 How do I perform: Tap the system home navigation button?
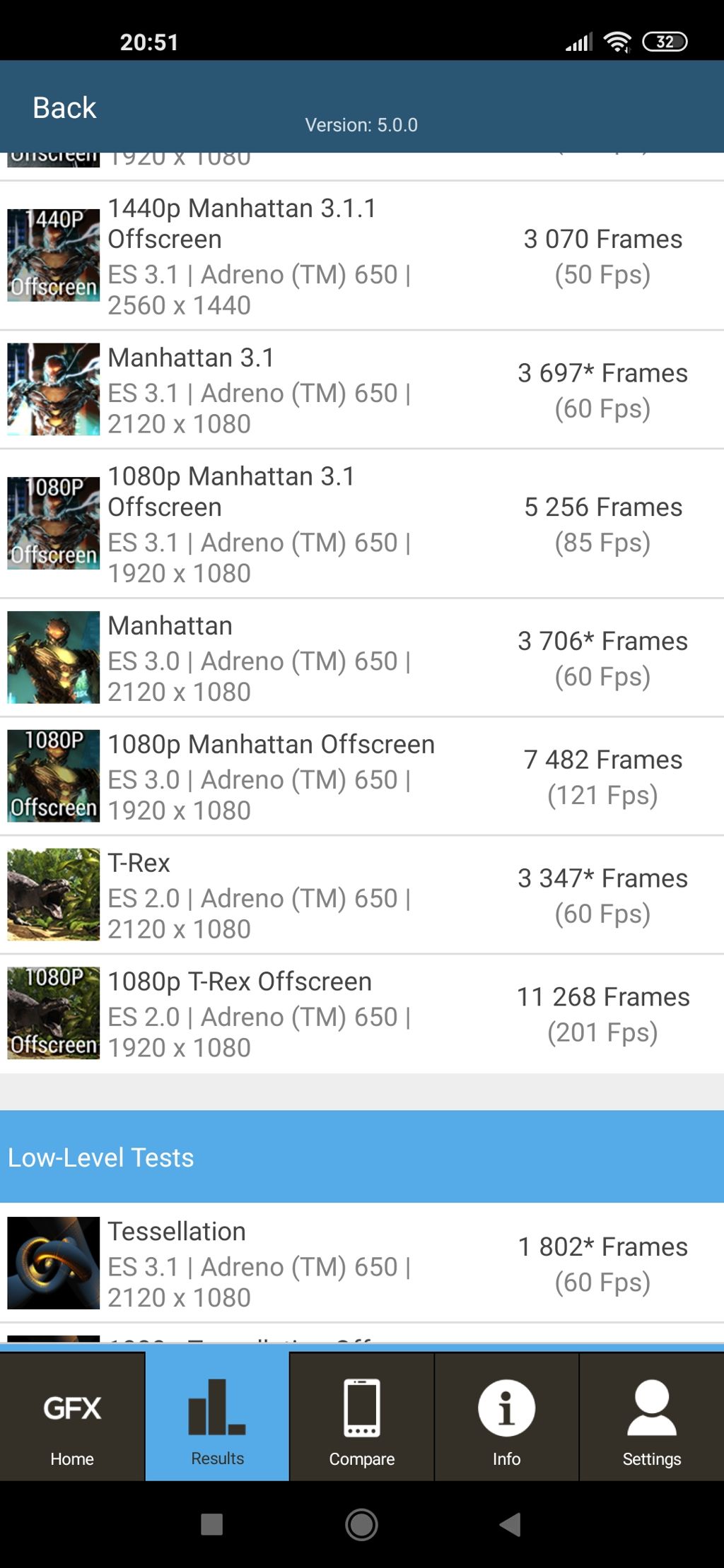coord(361,1524)
